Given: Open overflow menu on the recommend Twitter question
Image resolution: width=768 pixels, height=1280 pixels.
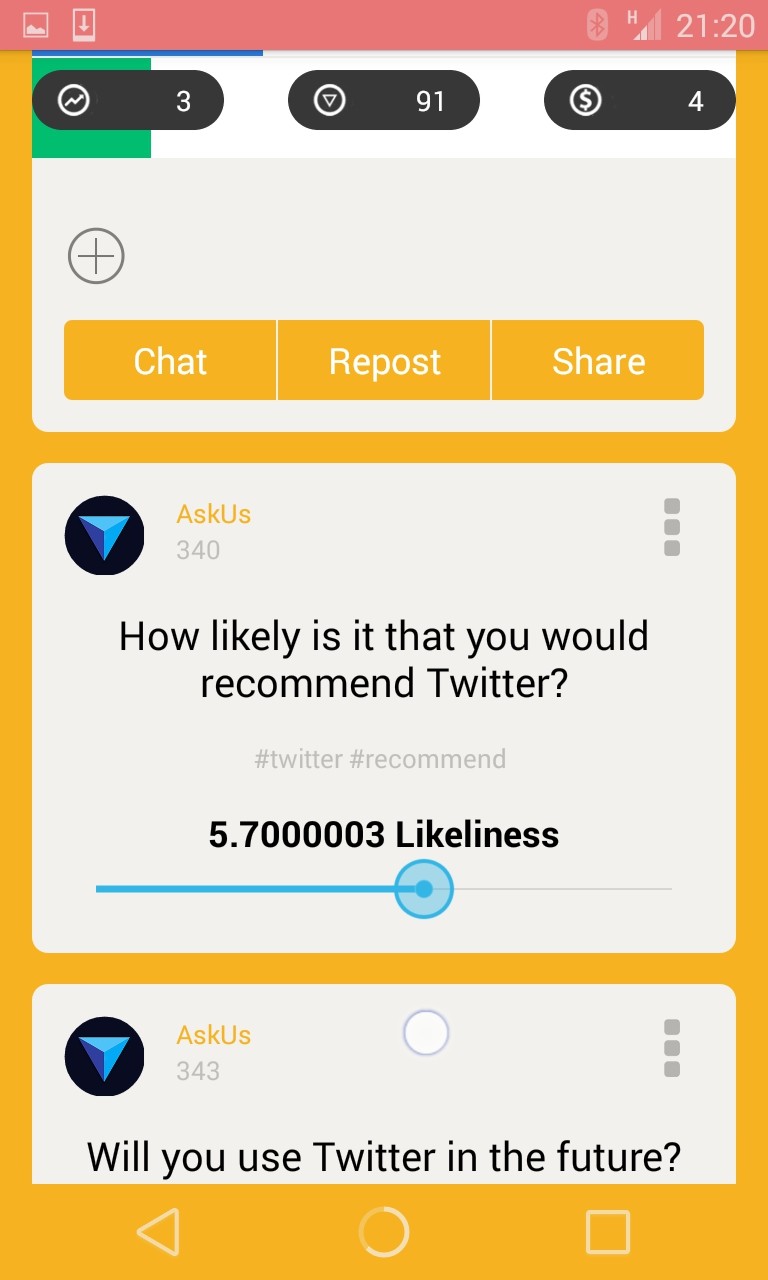Looking at the screenshot, I should (672, 527).
